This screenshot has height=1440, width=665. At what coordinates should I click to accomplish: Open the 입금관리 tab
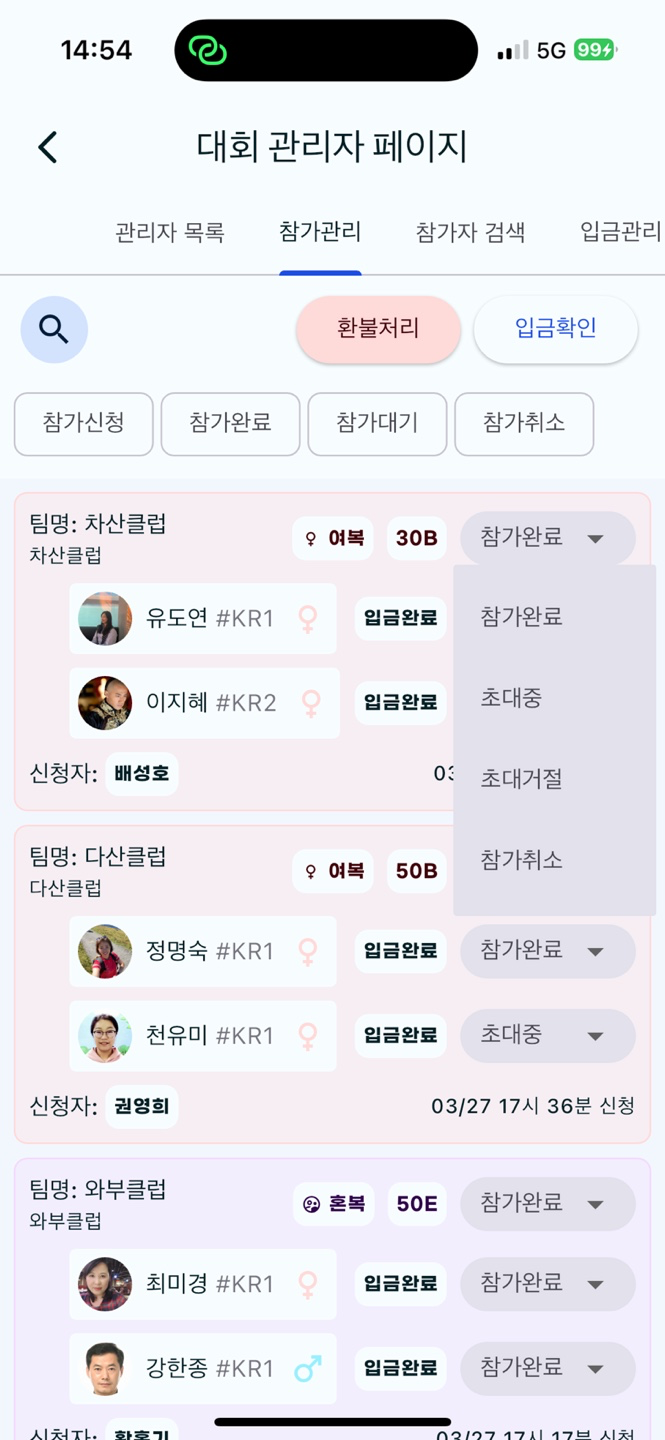621,232
